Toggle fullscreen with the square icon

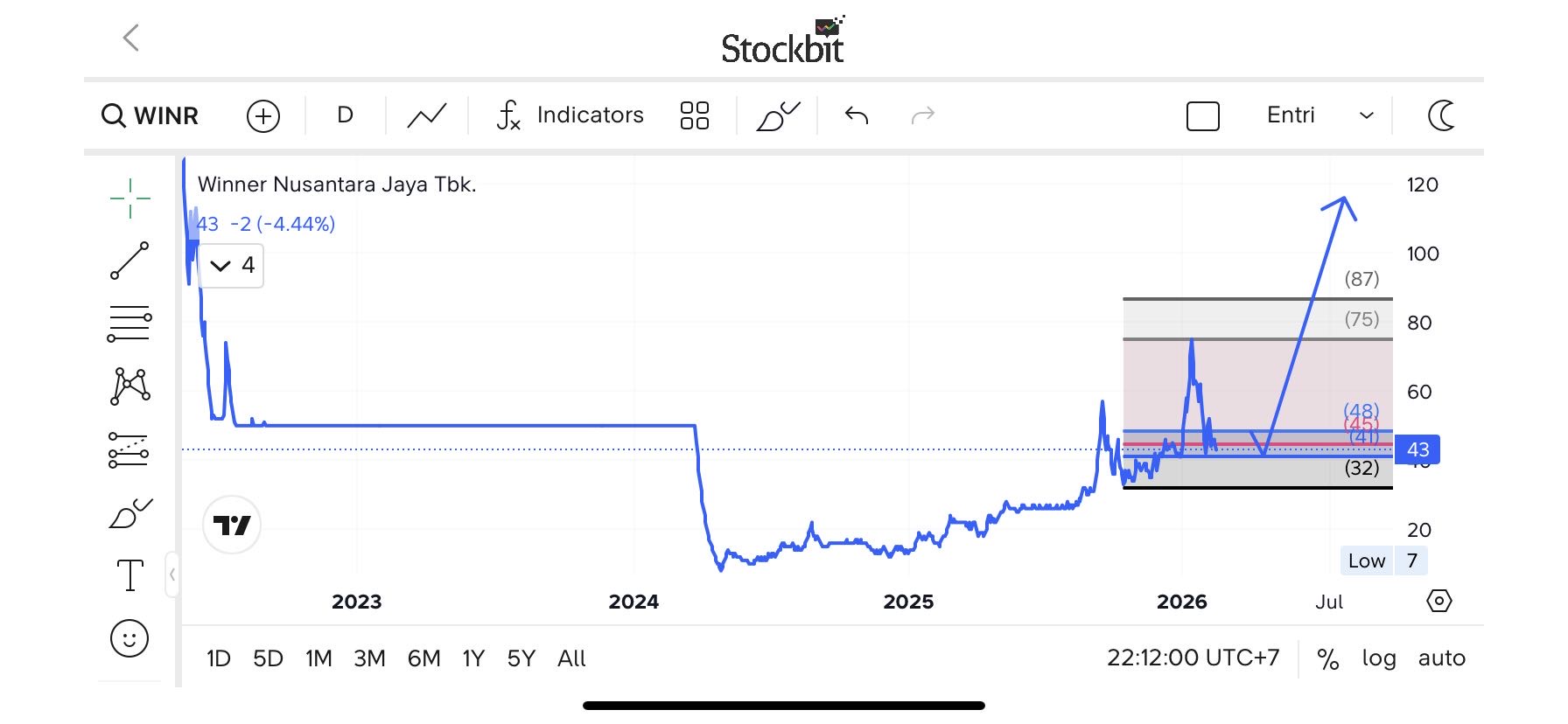point(1202,115)
